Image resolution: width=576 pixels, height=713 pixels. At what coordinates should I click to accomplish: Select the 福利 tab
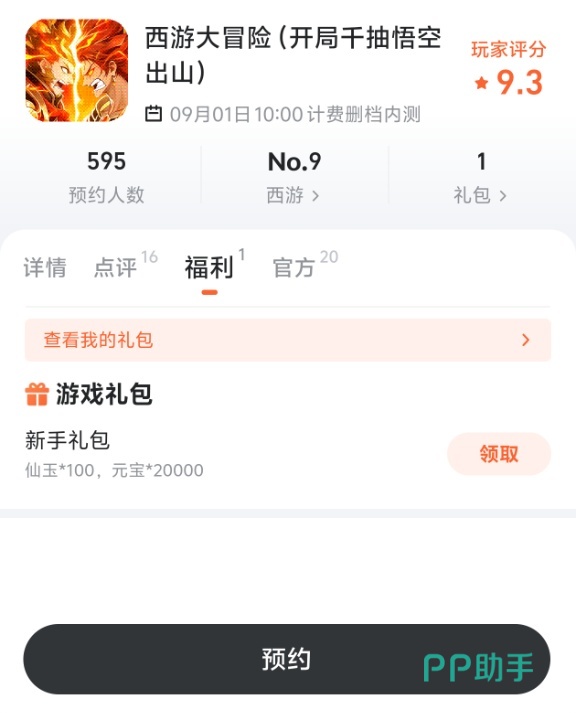coord(214,265)
